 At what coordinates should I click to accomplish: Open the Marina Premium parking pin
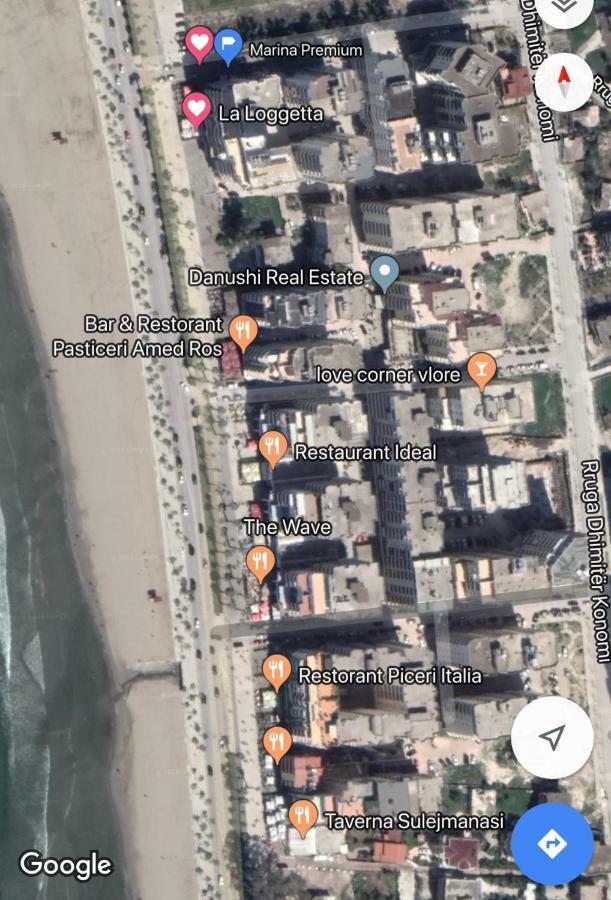click(229, 45)
